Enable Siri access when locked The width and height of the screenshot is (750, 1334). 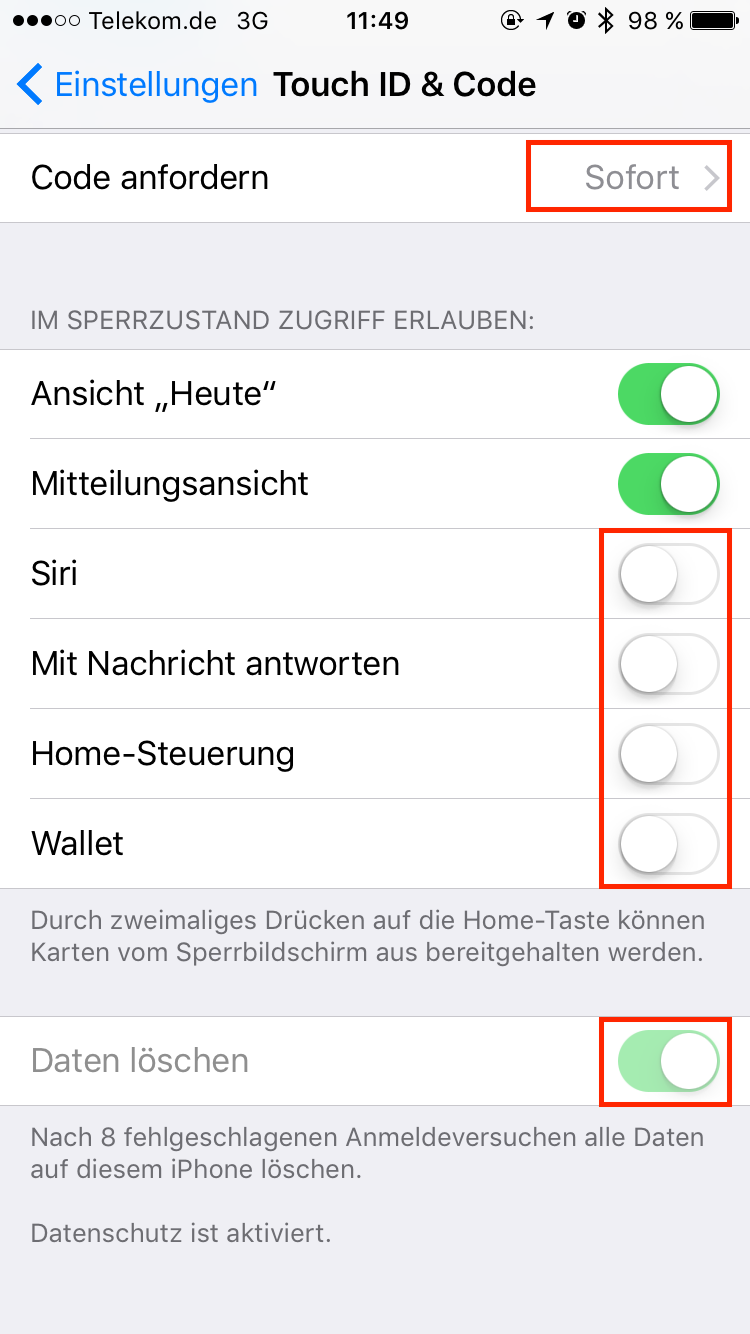(x=669, y=574)
